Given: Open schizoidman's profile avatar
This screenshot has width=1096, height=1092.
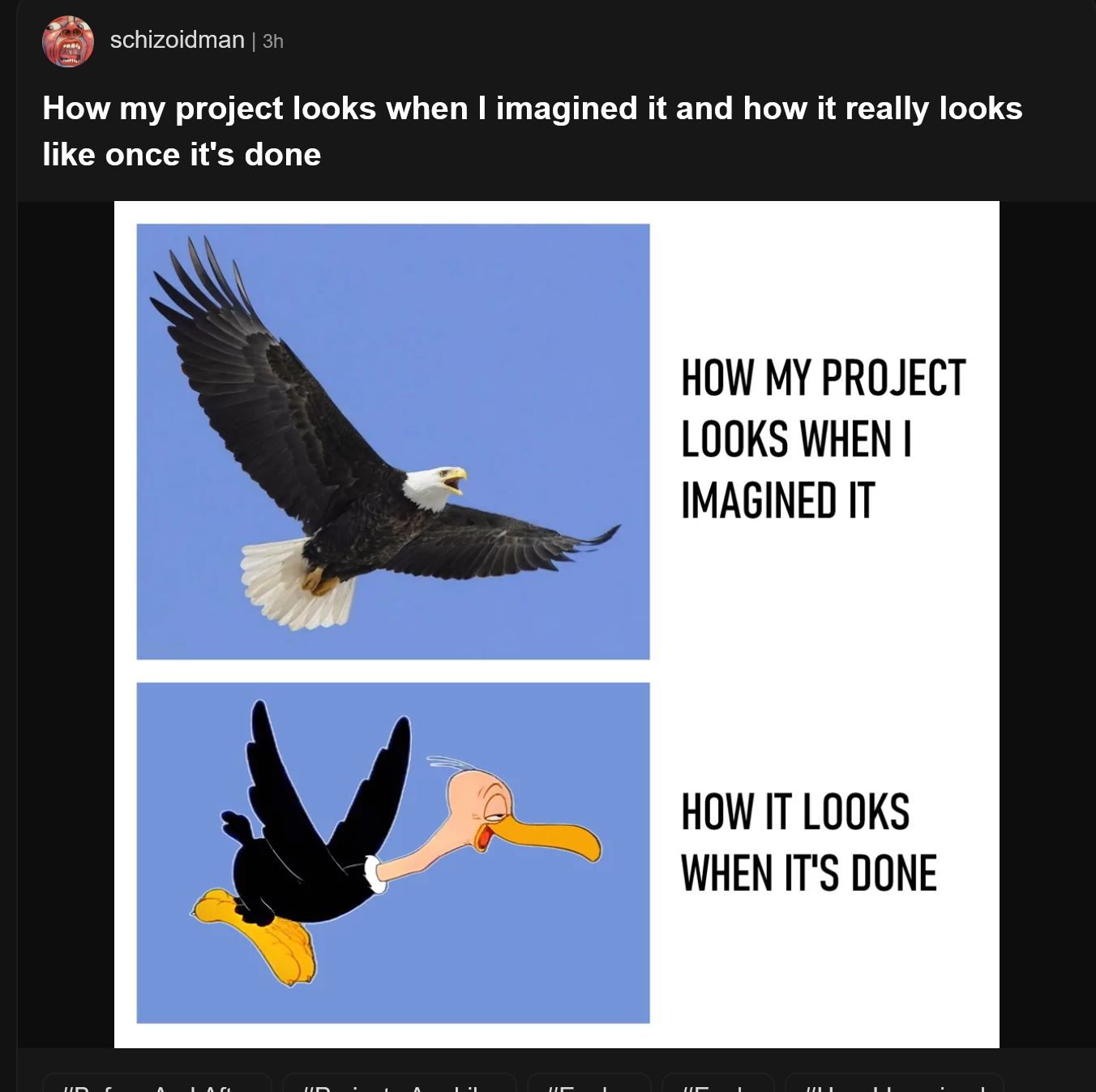Looking at the screenshot, I should pyautogui.click(x=67, y=41).
